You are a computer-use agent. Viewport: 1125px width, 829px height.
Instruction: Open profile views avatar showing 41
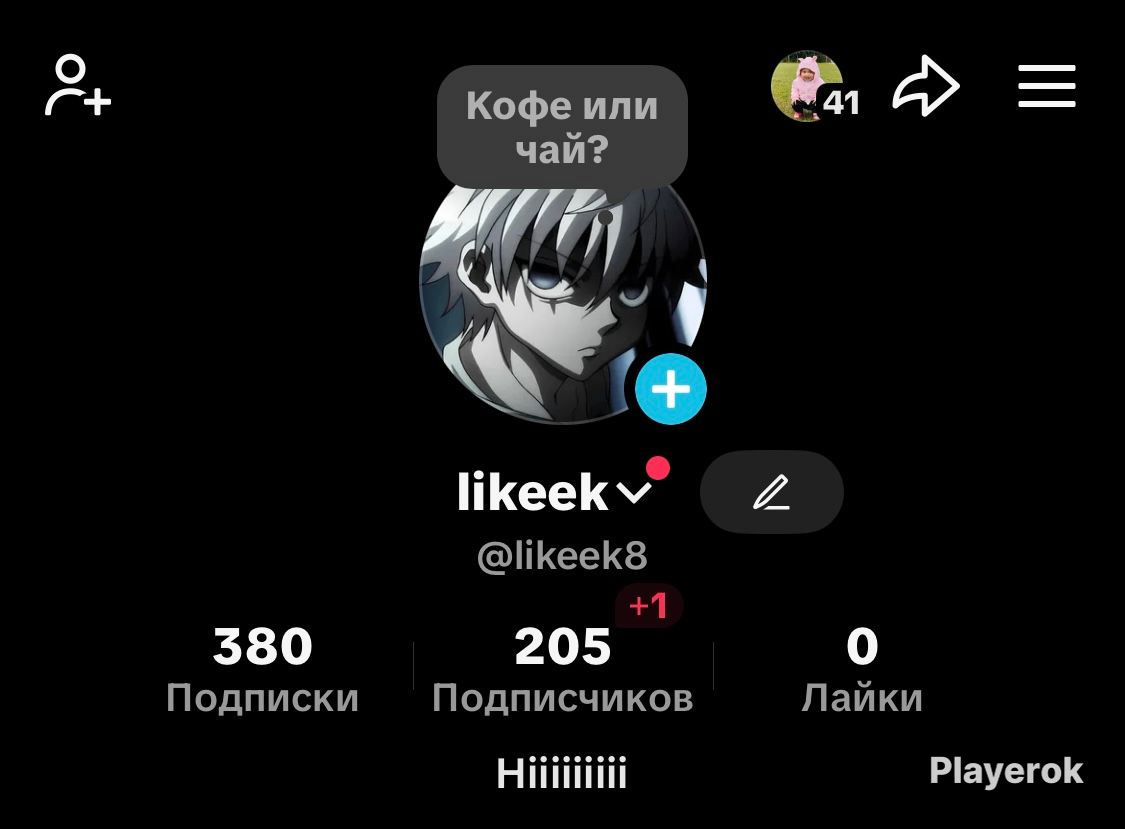(x=814, y=86)
